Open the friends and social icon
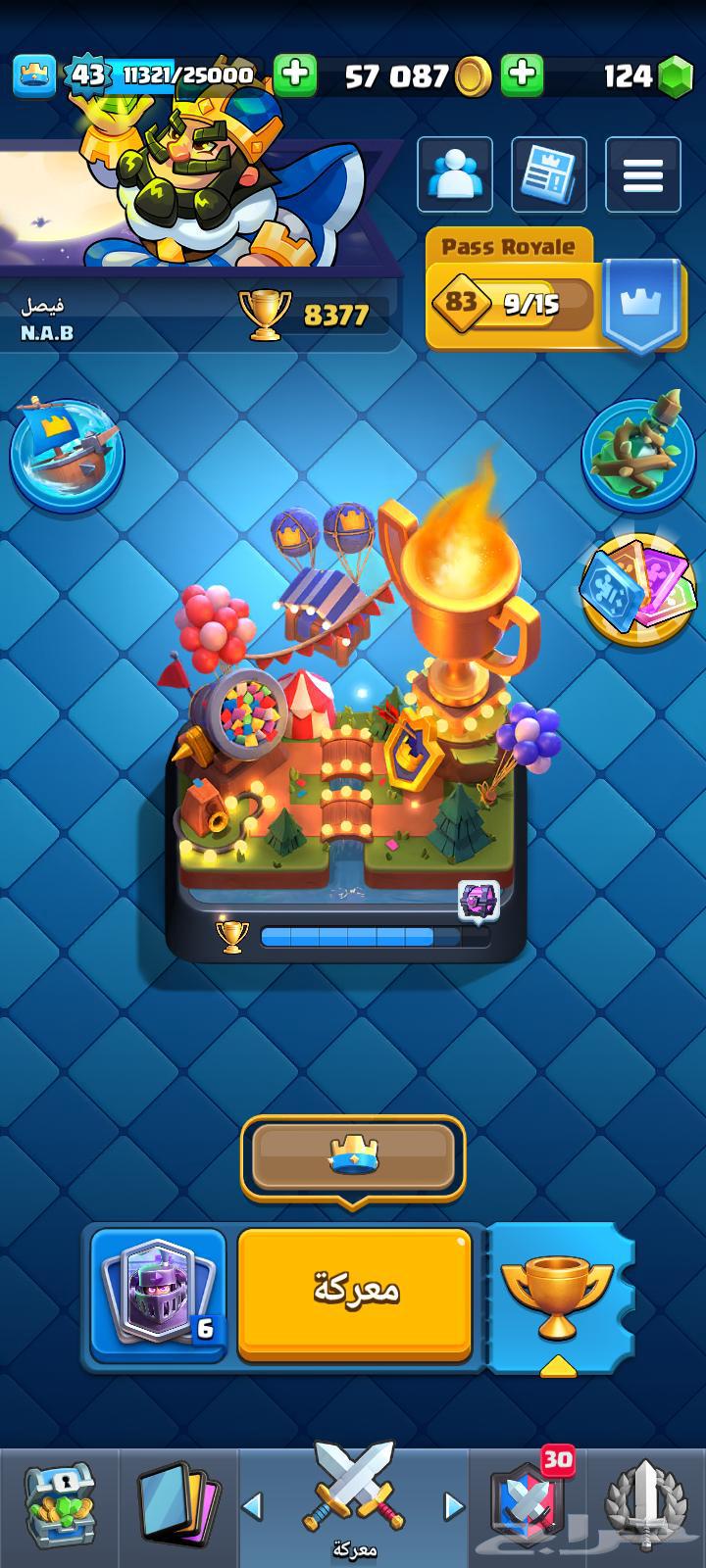Screen dimensions: 706x1568 [455, 175]
